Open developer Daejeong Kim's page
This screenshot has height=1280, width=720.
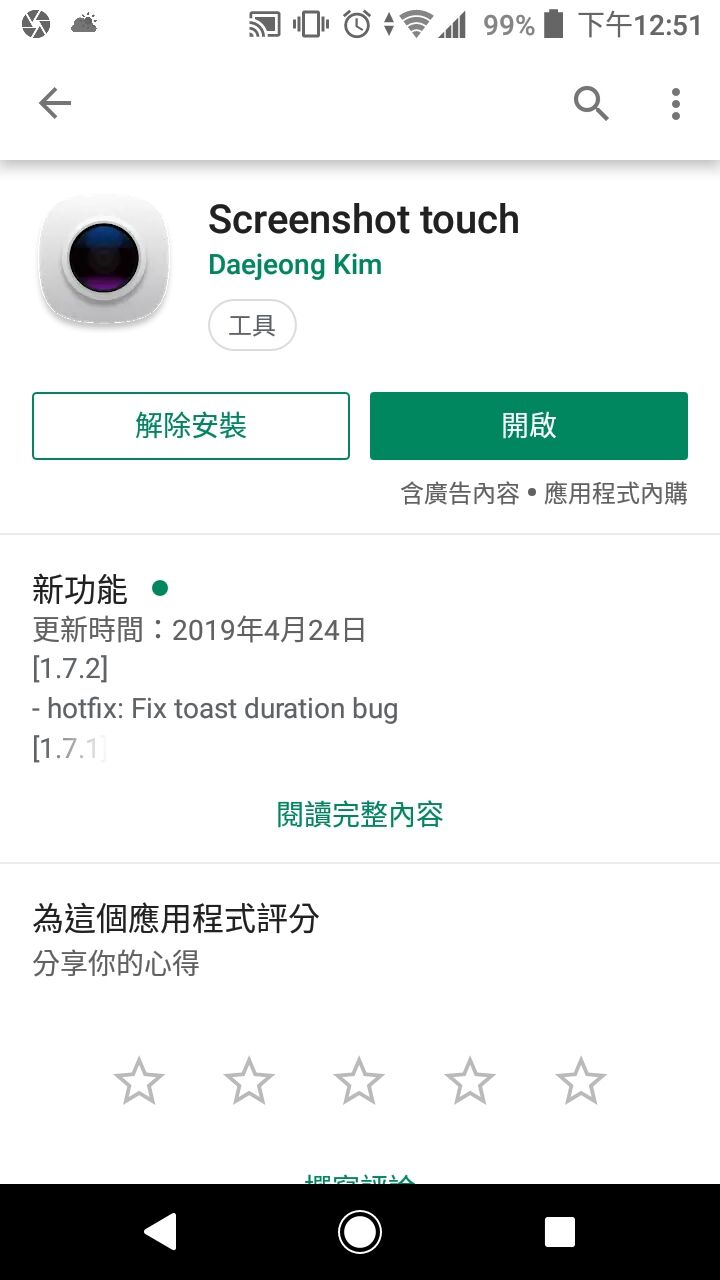[295, 265]
